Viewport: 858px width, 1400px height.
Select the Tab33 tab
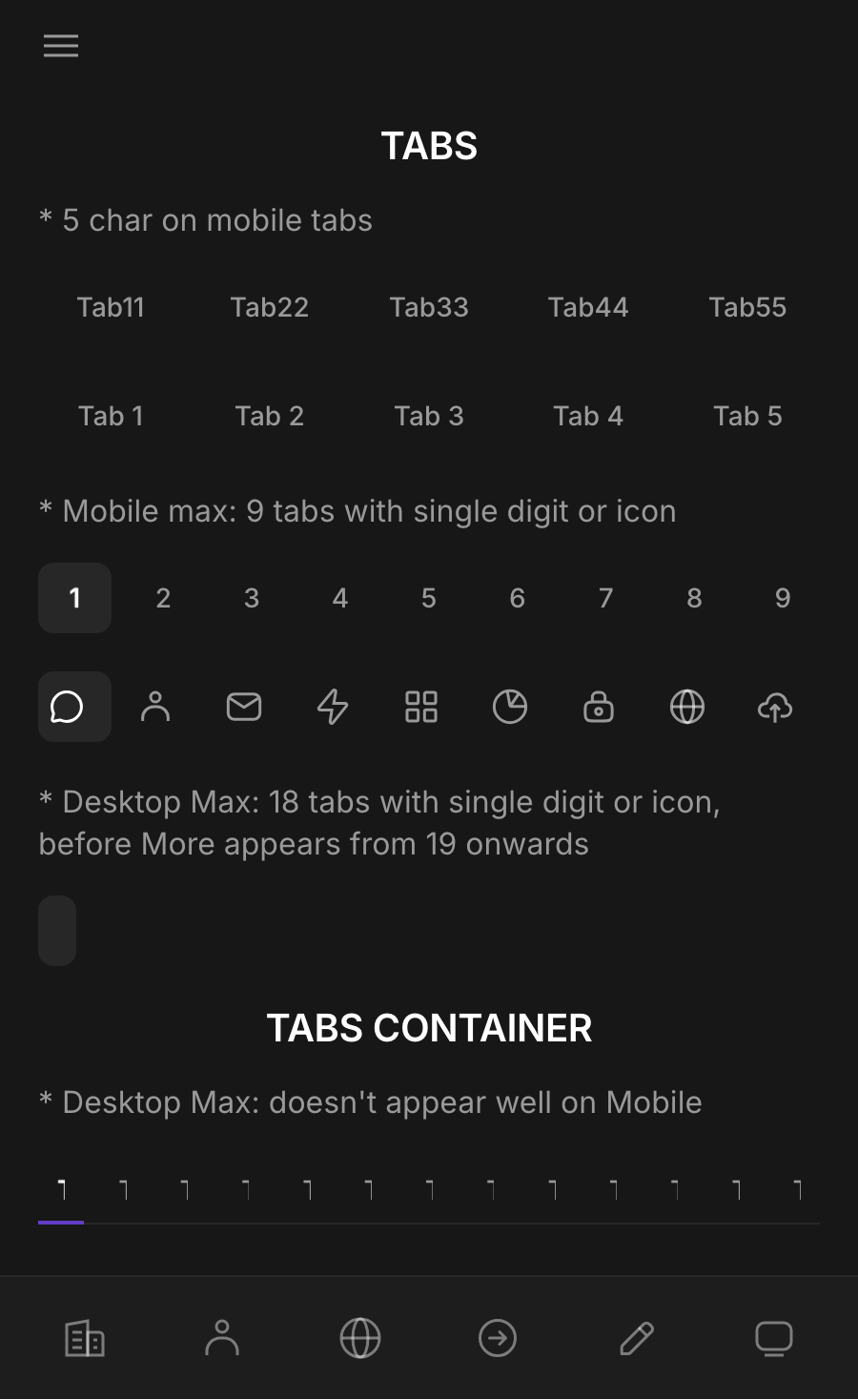[429, 307]
